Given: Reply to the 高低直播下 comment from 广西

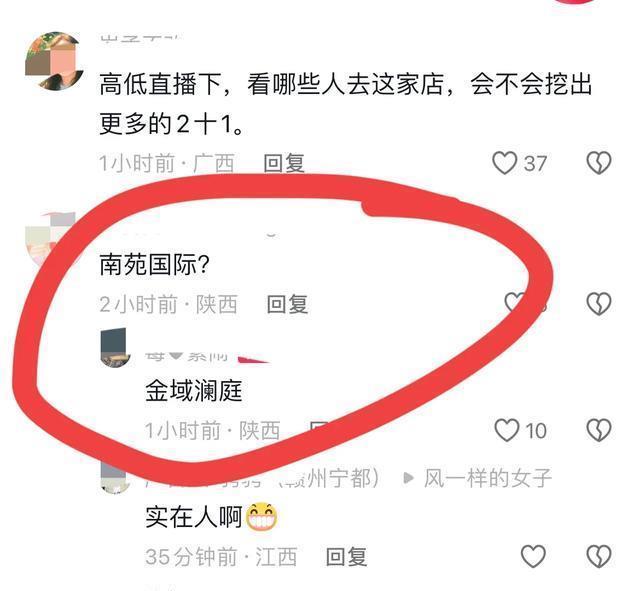Looking at the screenshot, I should (284, 163).
